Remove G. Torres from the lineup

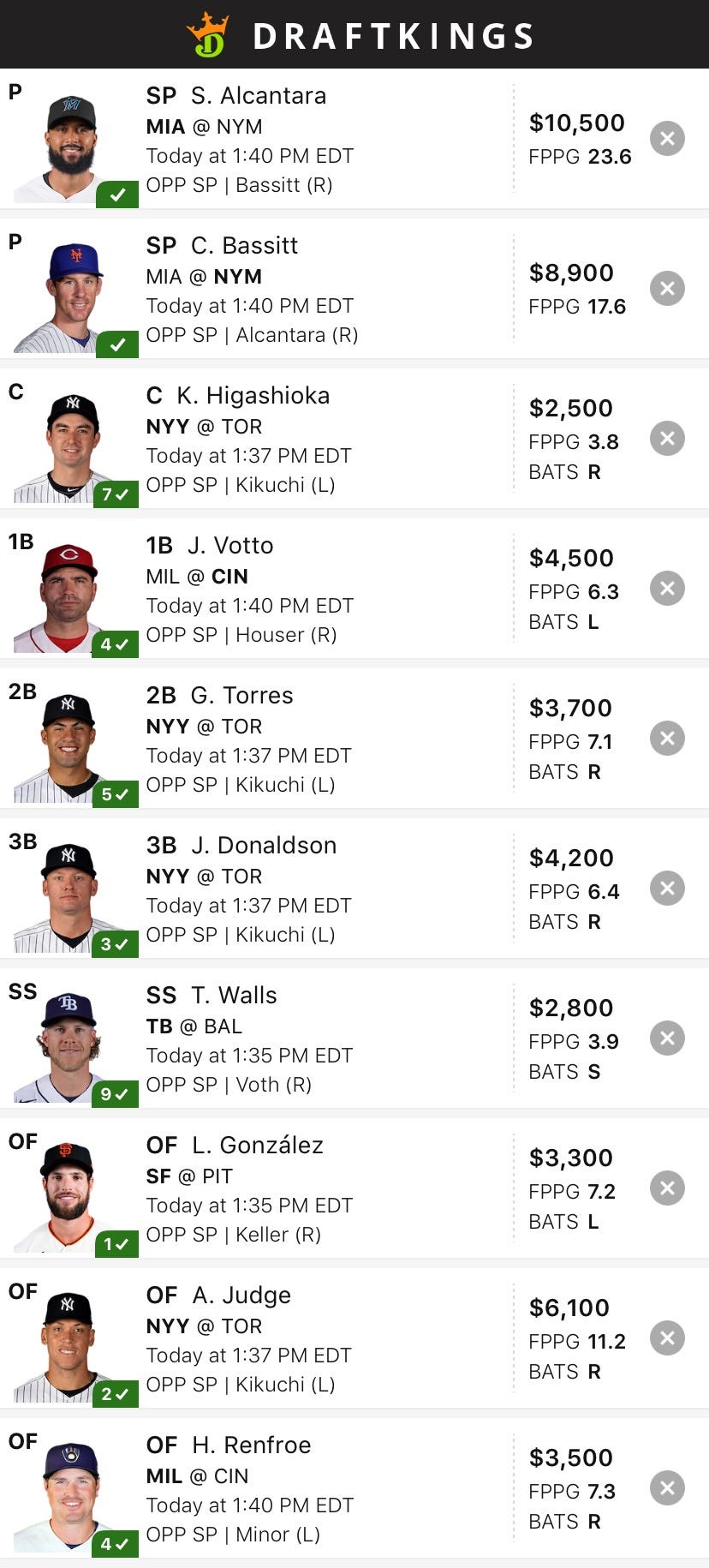tap(667, 739)
